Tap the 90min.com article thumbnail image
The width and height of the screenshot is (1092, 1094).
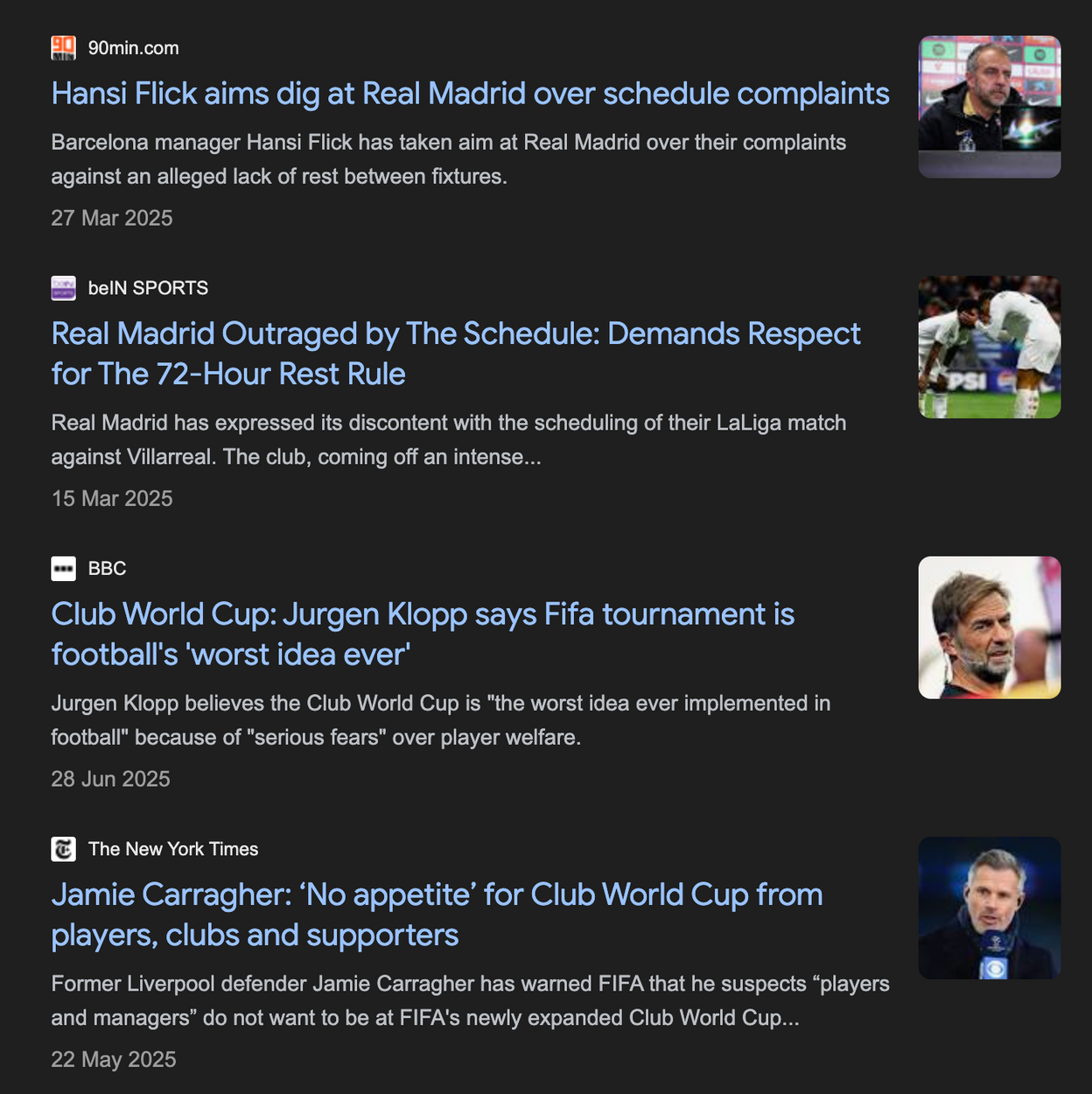point(989,107)
